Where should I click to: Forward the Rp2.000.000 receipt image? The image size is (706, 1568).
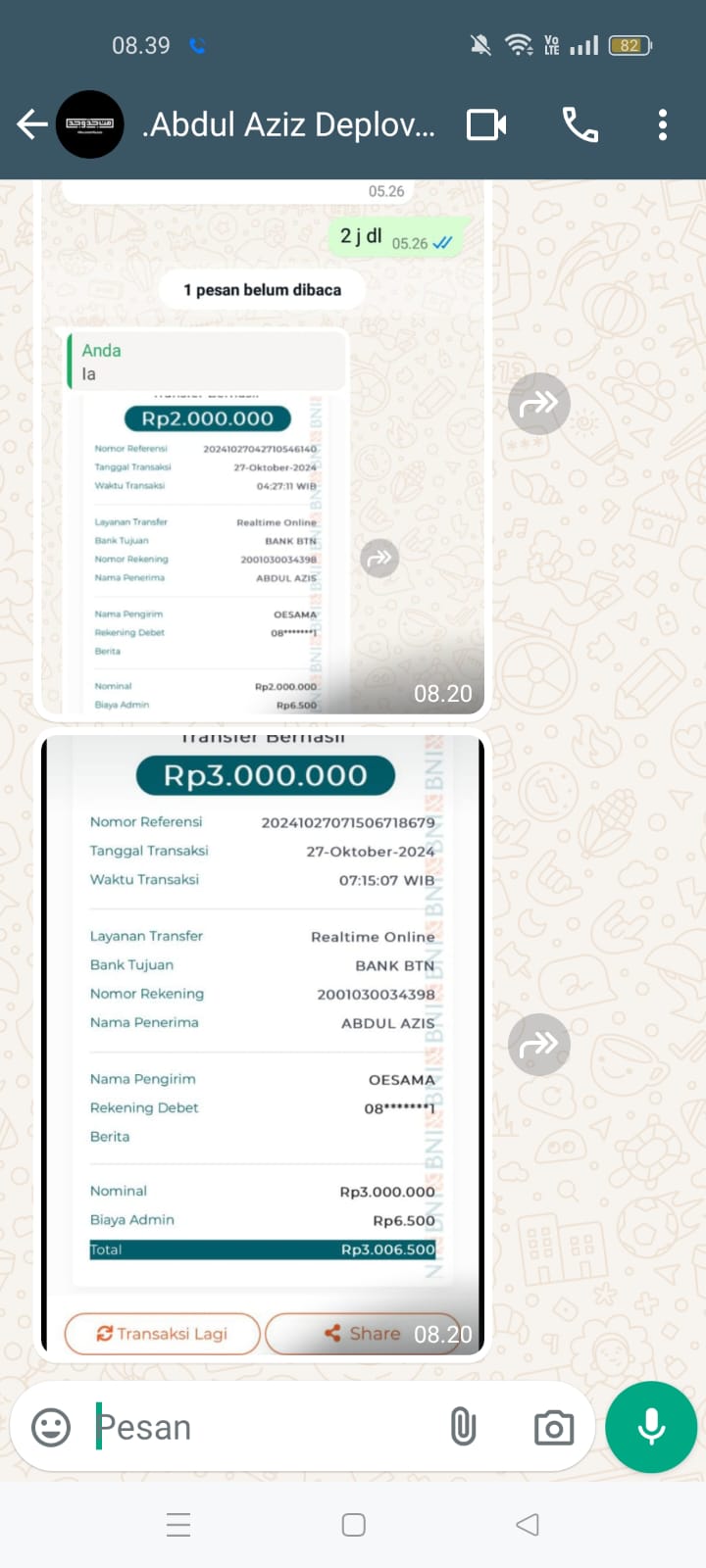click(x=538, y=403)
